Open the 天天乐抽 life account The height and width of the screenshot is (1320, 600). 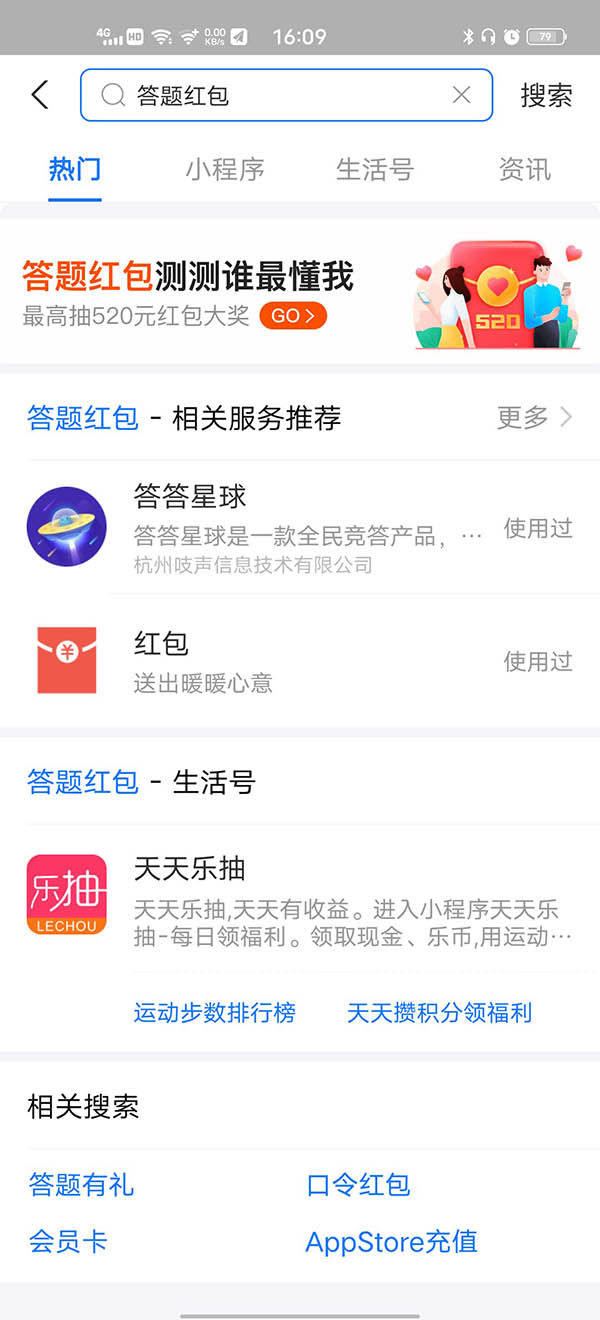click(300, 894)
